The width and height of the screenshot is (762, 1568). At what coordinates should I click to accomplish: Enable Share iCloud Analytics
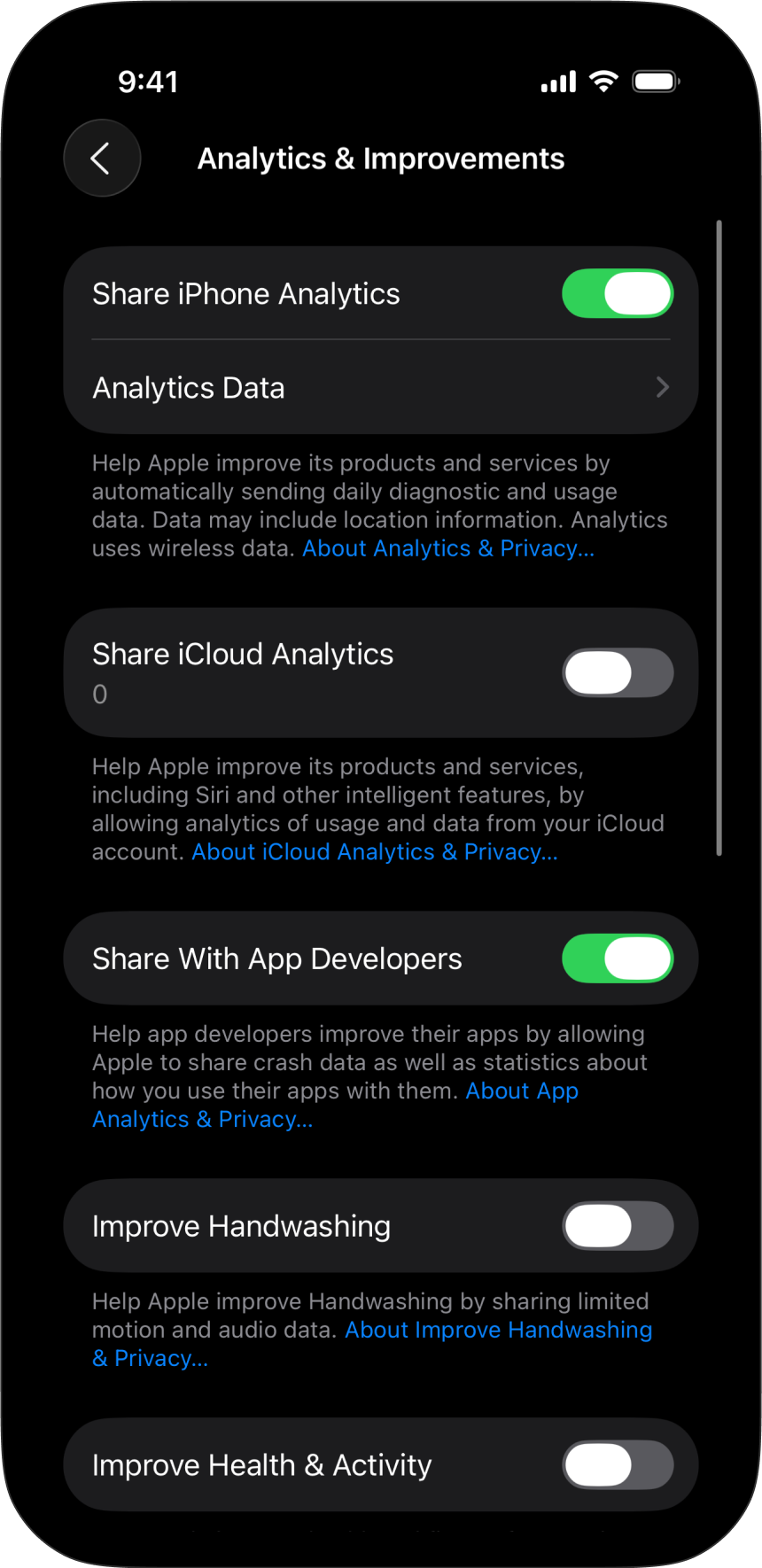click(618, 673)
